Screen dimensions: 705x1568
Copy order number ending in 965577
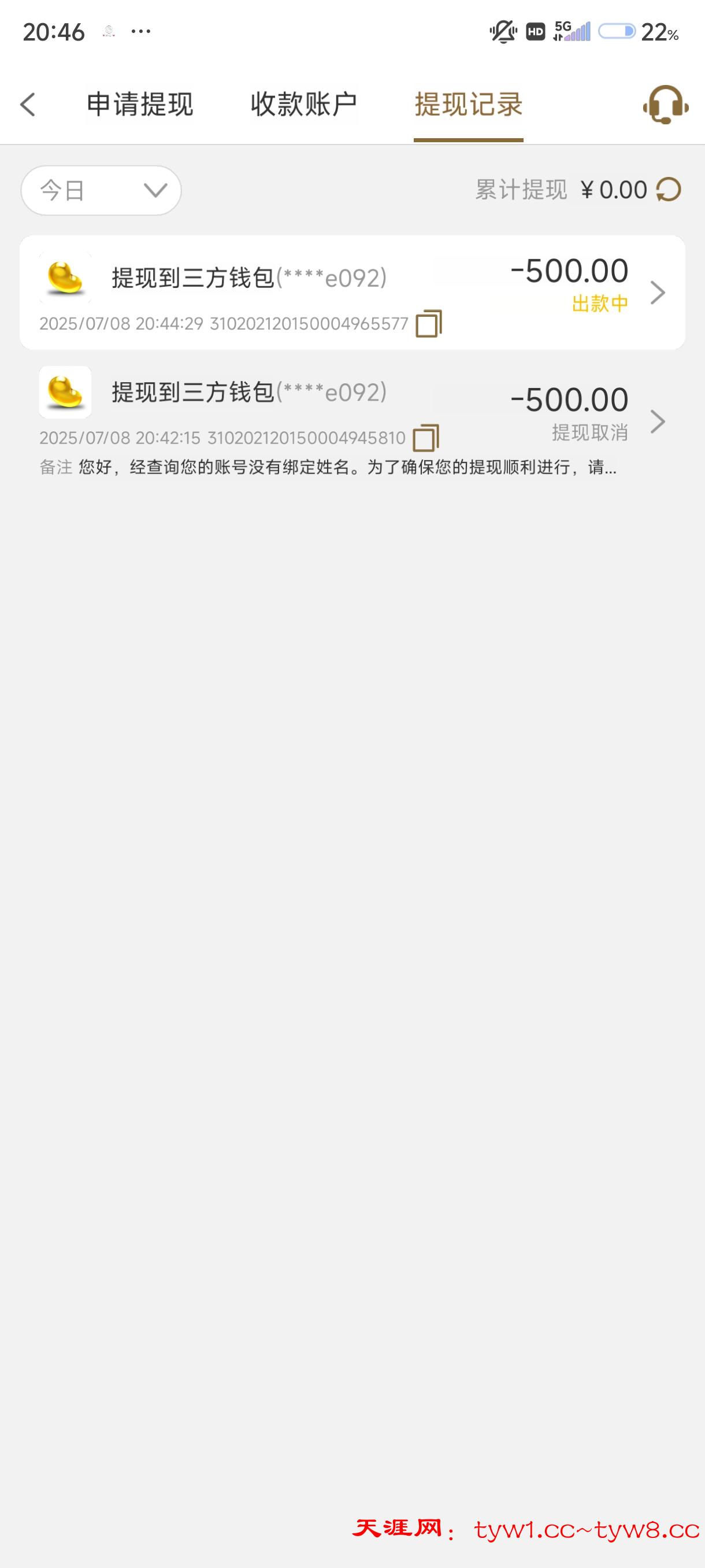pos(429,323)
